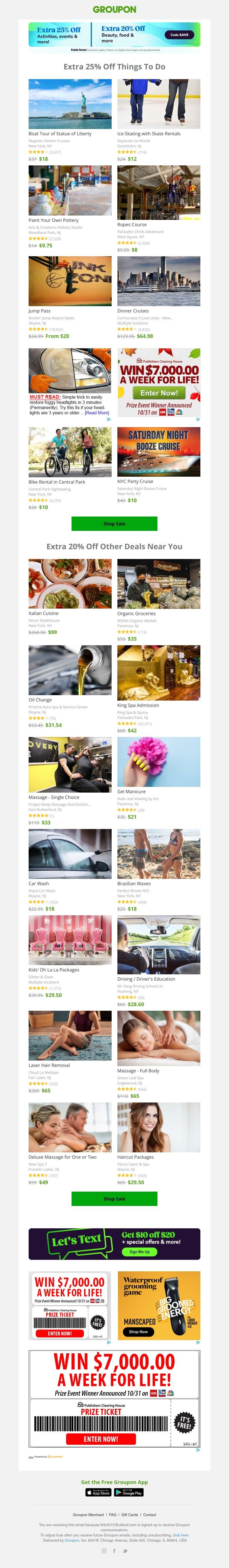The image size is (229, 1568).
Task: Open Groupon's Instagram icon in footer
Action: point(104,1551)
